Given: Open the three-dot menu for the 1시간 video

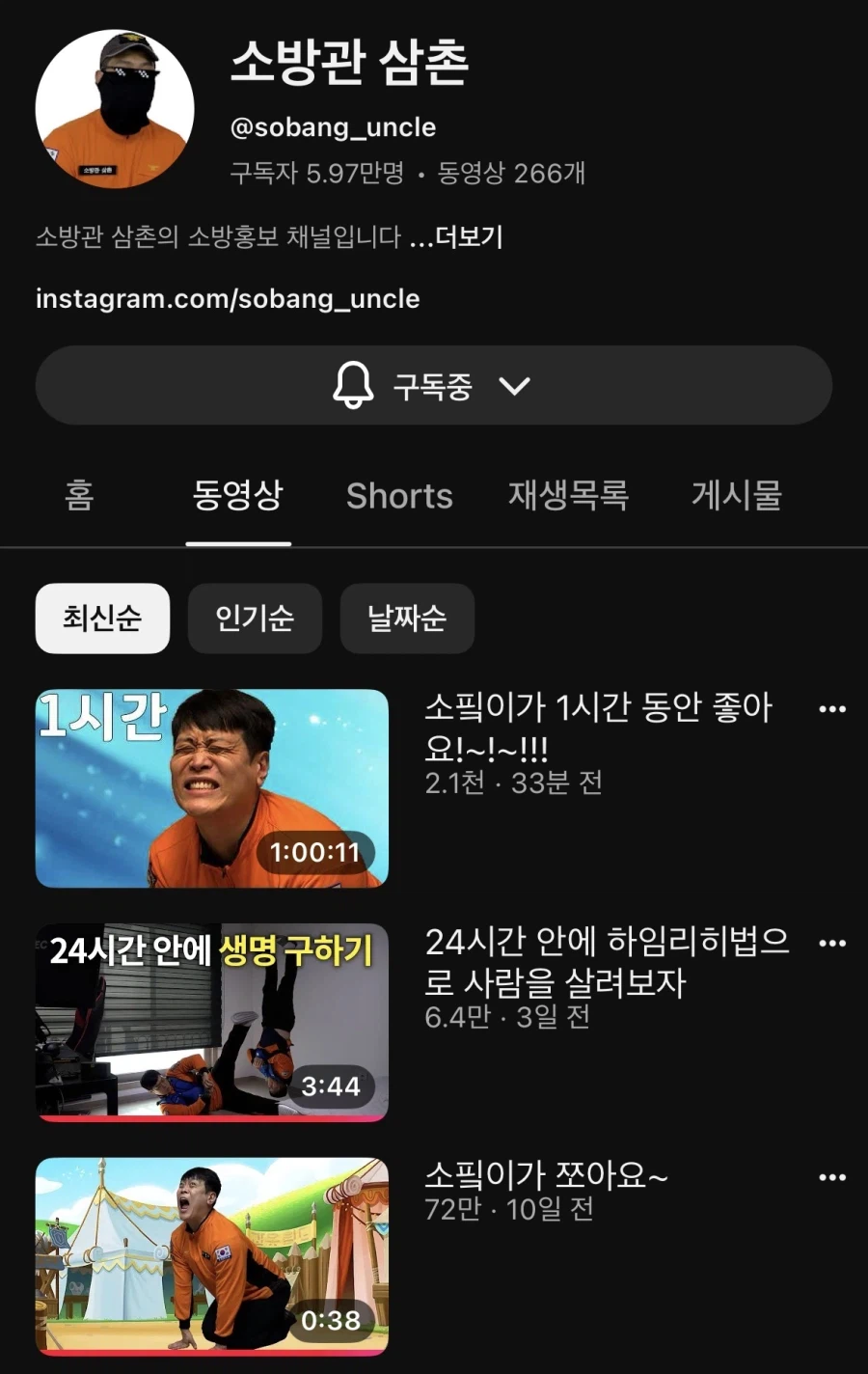Looking at the screenshot, I should (x=831, y=709).
